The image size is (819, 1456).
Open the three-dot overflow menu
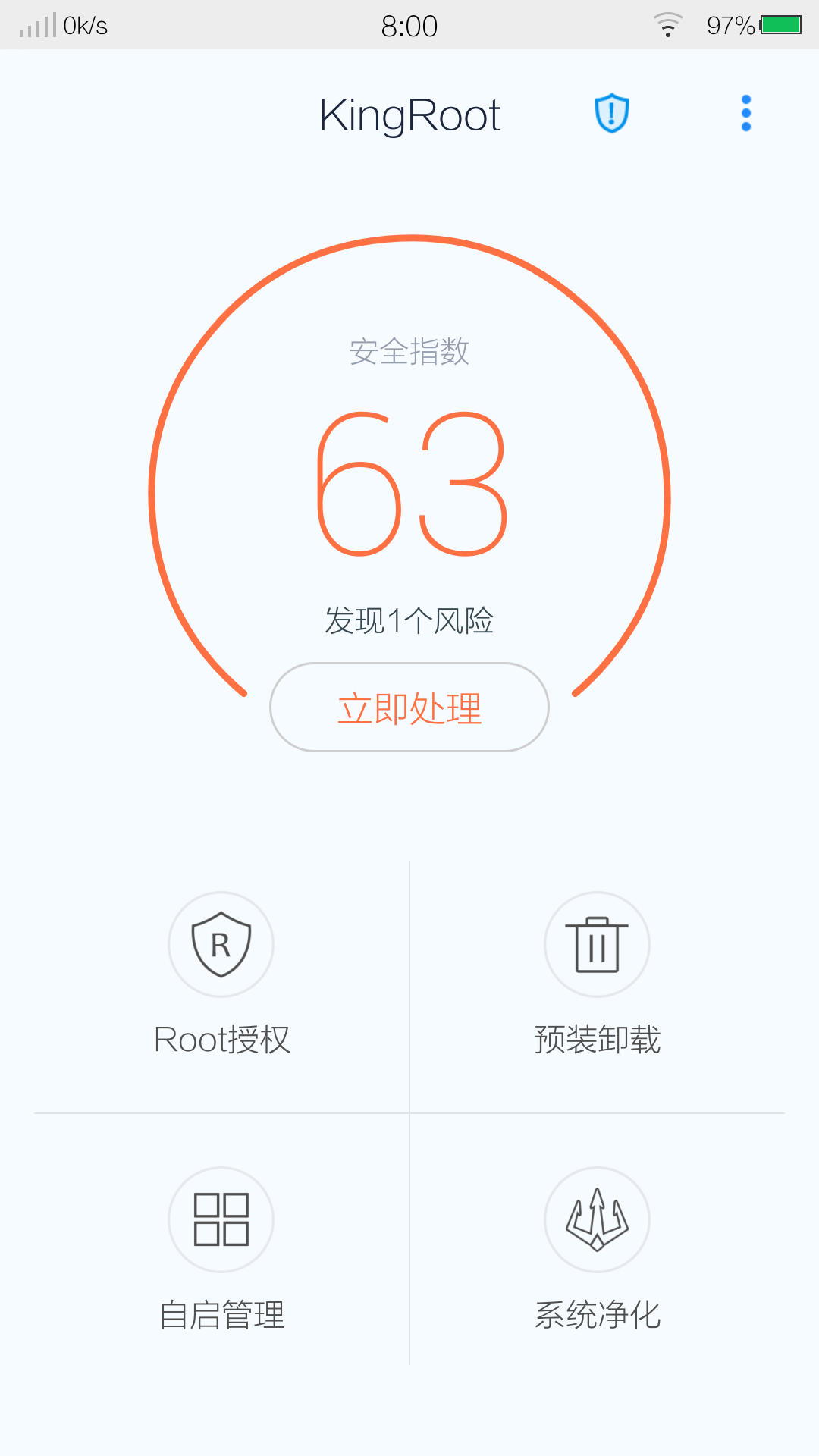[x=745, y=112]
